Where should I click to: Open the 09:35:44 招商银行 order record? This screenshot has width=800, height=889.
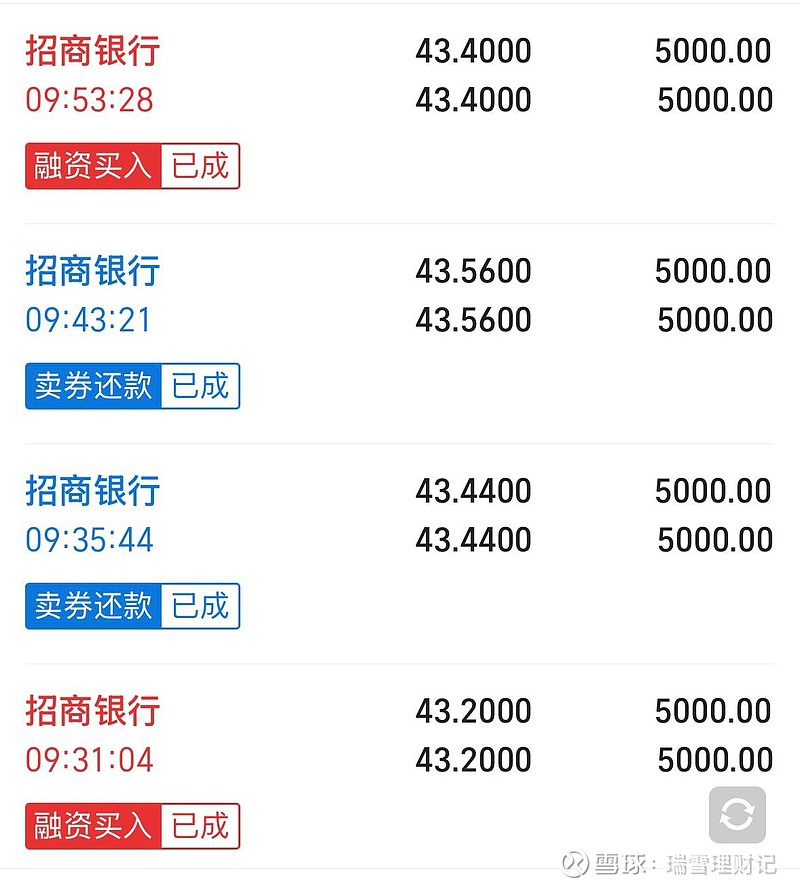(x=93, y=491)
